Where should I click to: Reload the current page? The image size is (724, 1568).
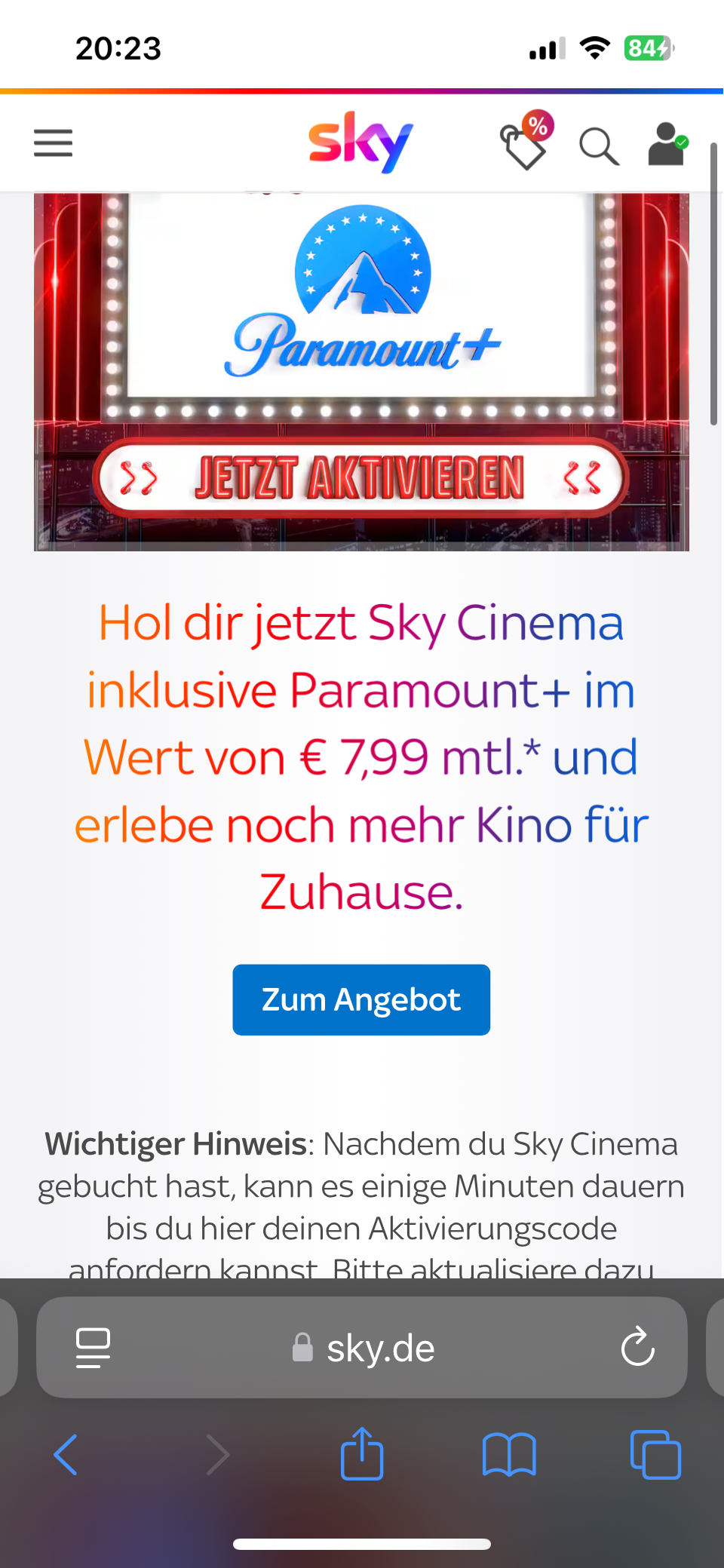(x=637, y=1348)
